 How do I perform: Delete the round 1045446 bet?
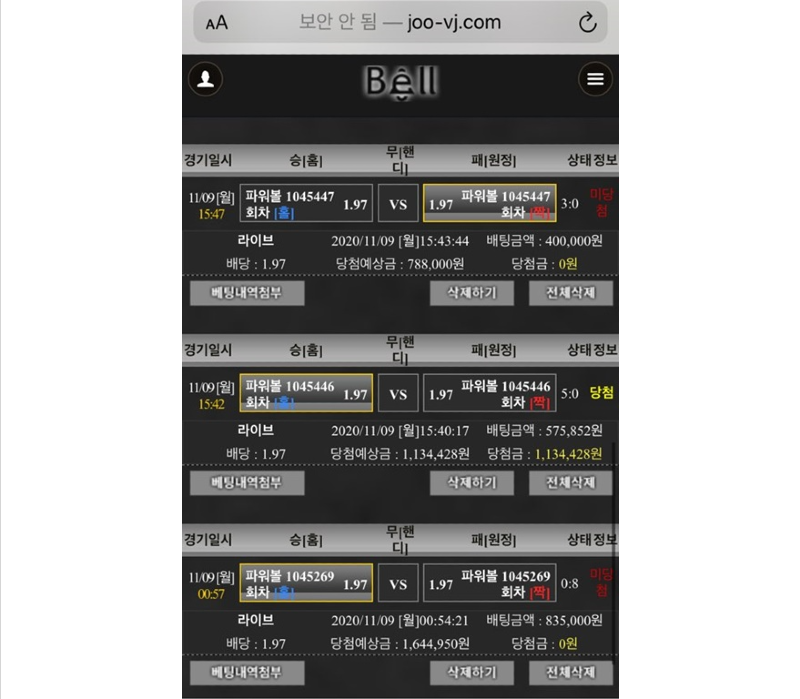coord(472,482)
